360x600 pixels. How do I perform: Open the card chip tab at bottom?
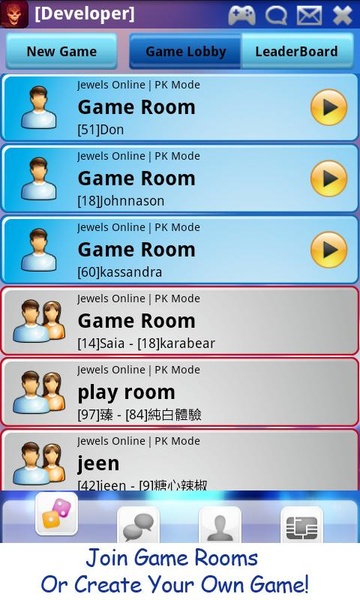(302, 525)
